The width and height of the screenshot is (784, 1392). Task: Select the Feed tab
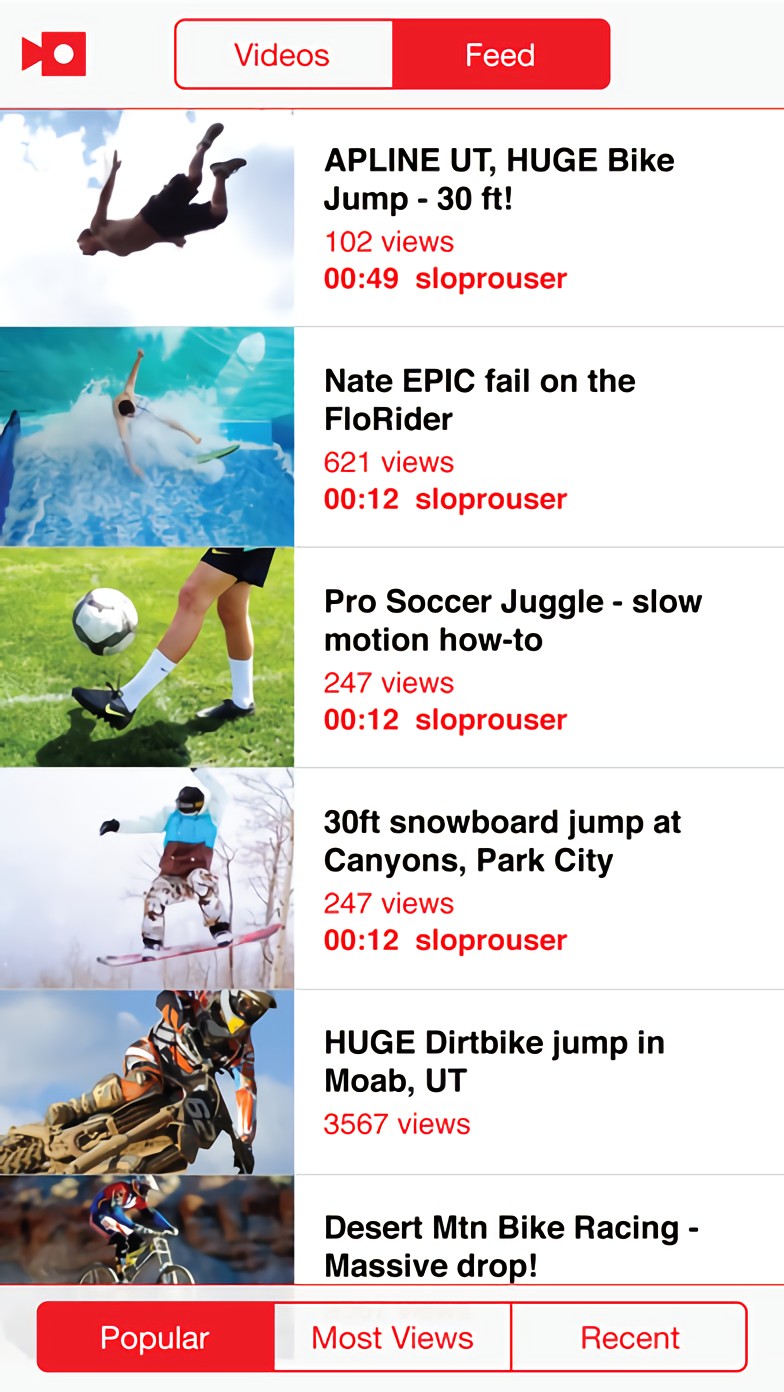500,54
